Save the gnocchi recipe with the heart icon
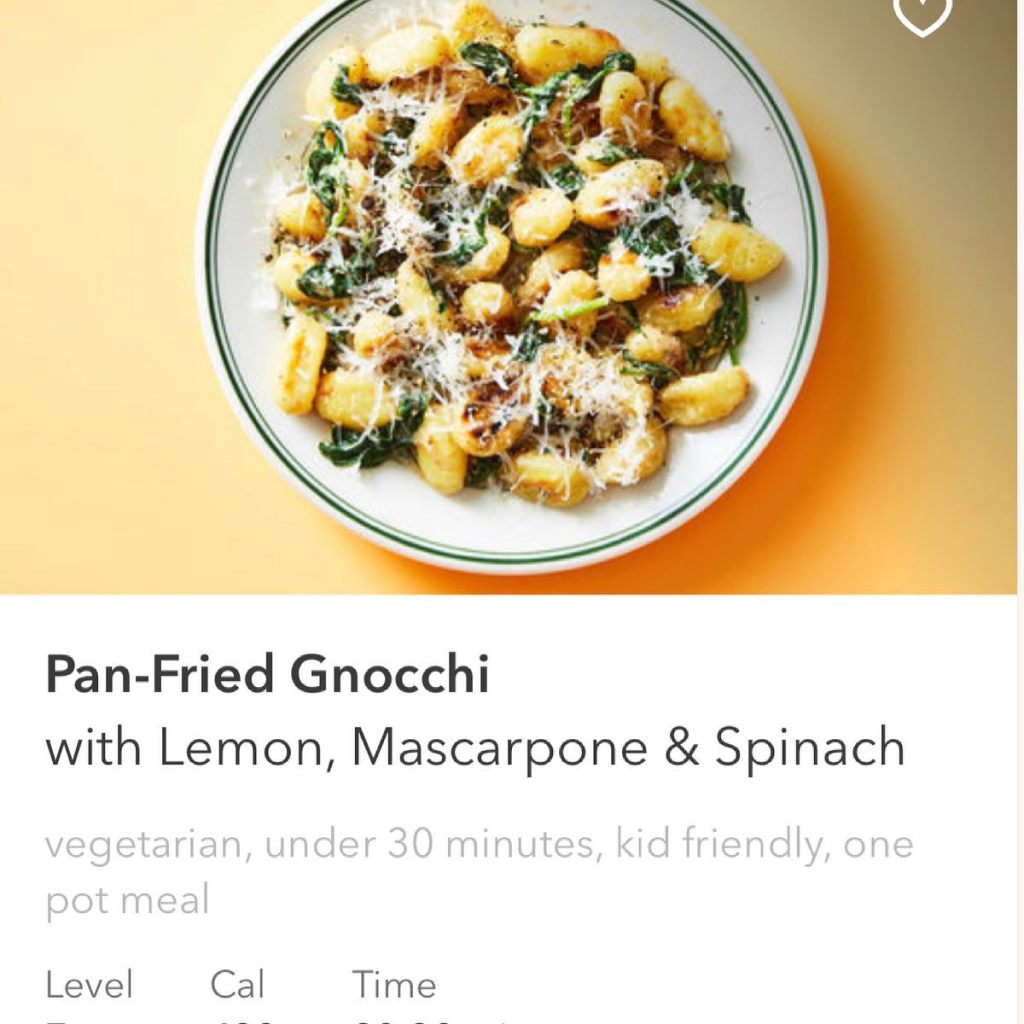The image size is (1024, 1024). (x=922, y=13)
